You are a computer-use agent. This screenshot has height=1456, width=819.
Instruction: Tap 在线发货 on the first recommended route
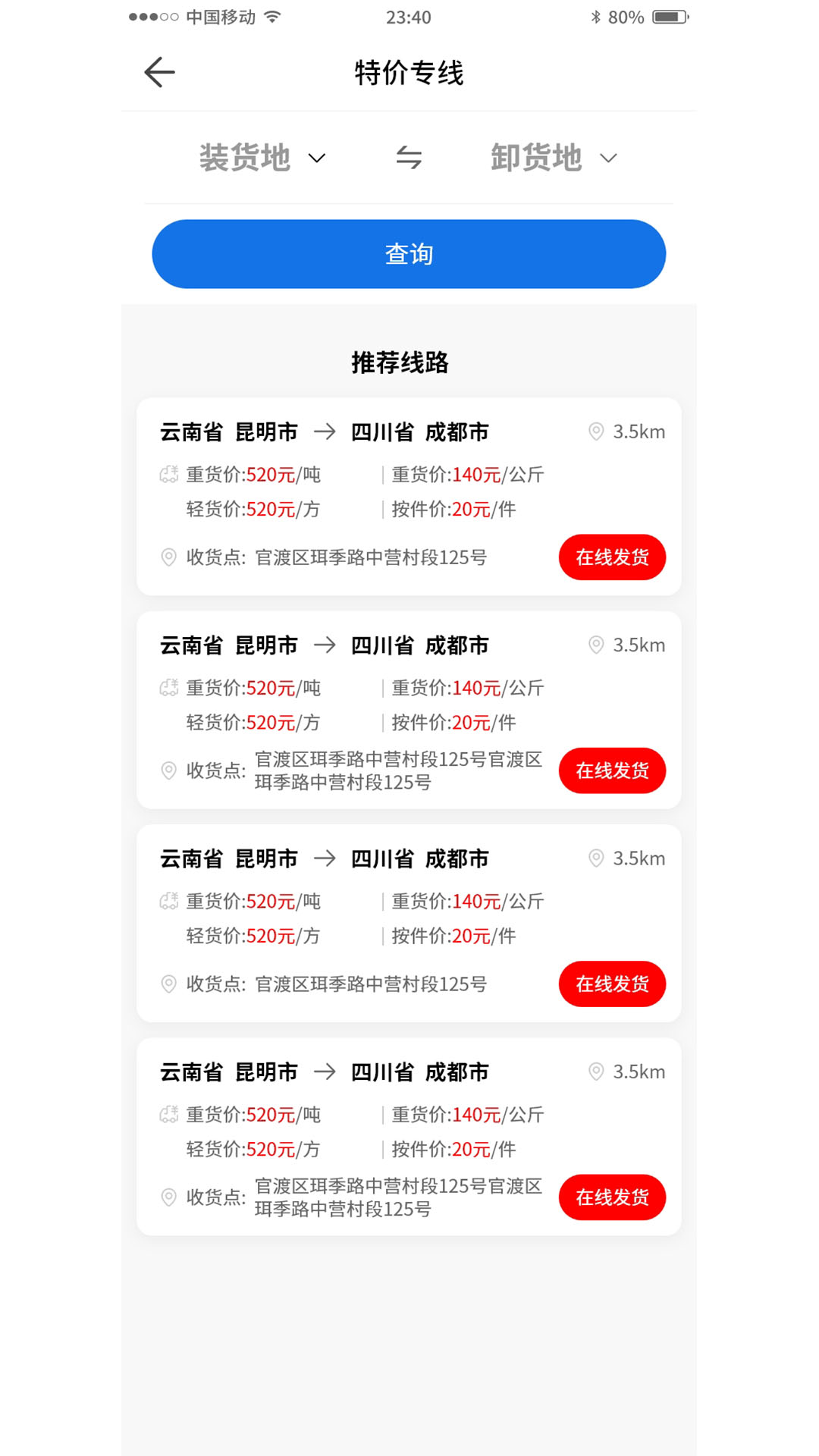pyautogui.click(x=612, y=557)
